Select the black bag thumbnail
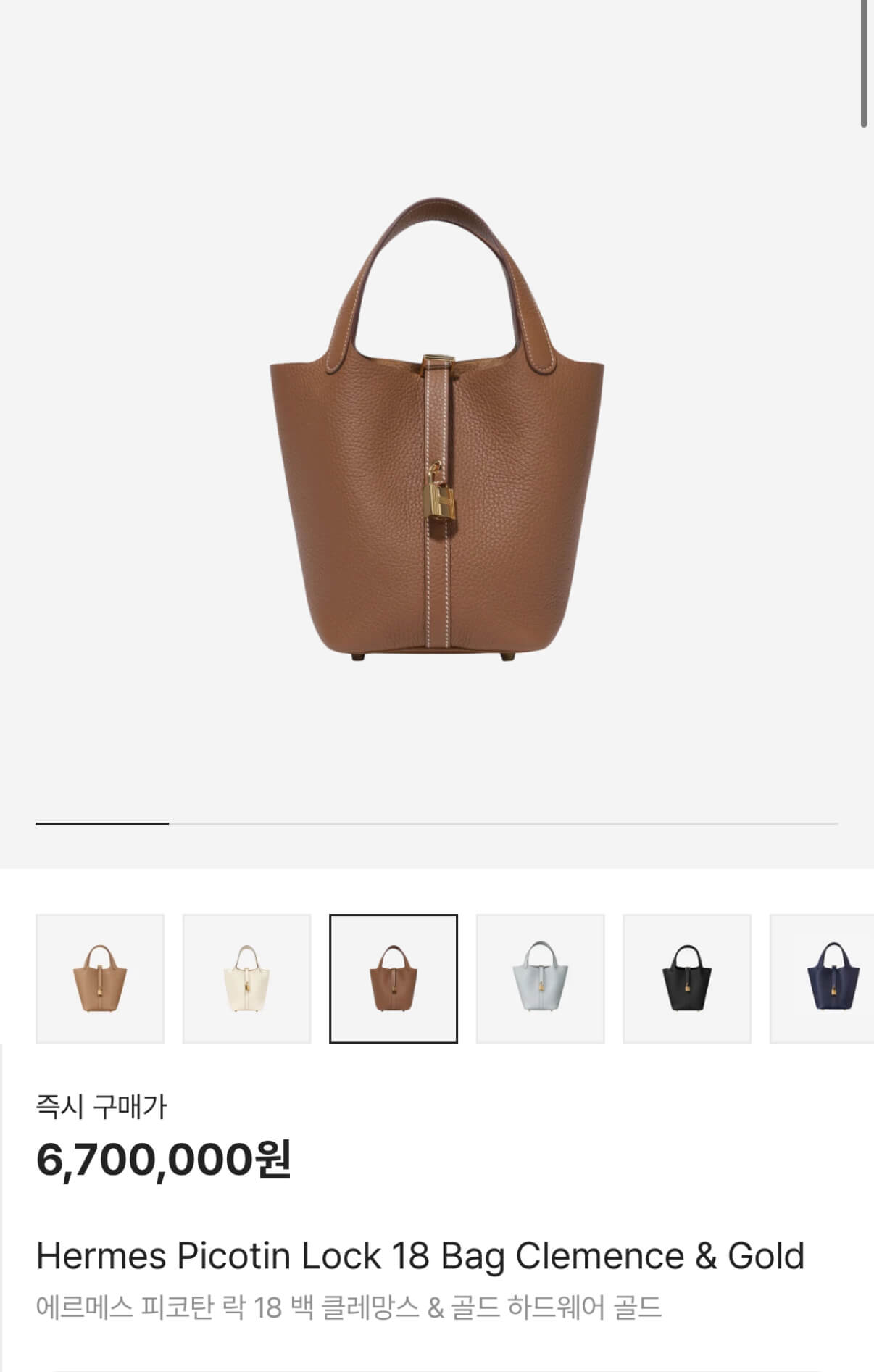 (686, 978)
